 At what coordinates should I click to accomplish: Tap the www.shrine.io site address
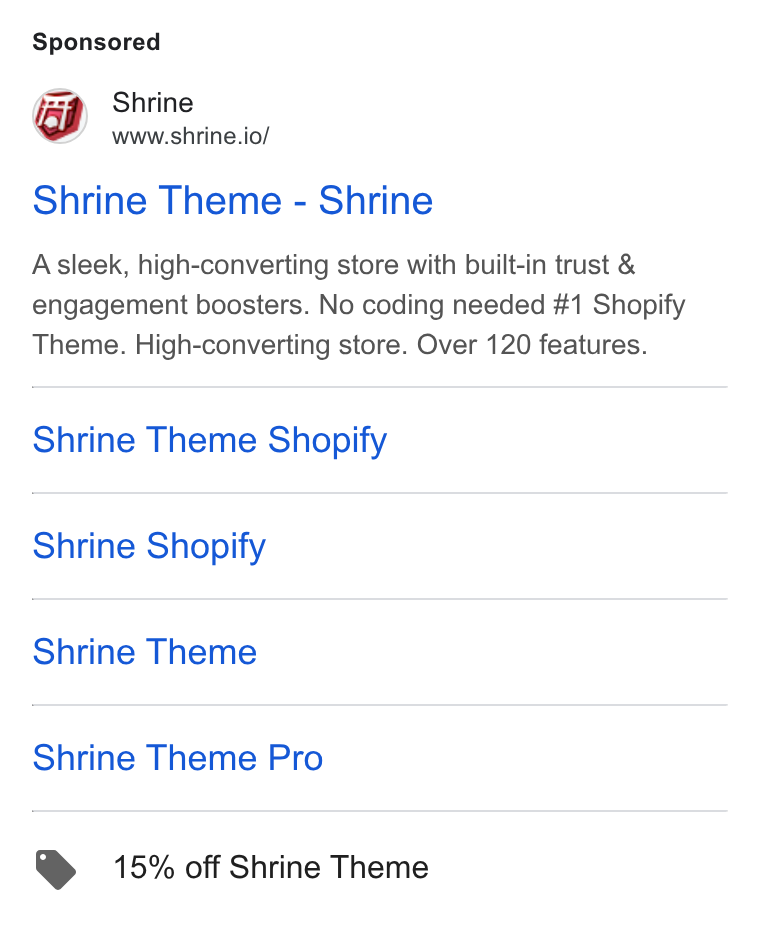(191, 136)
